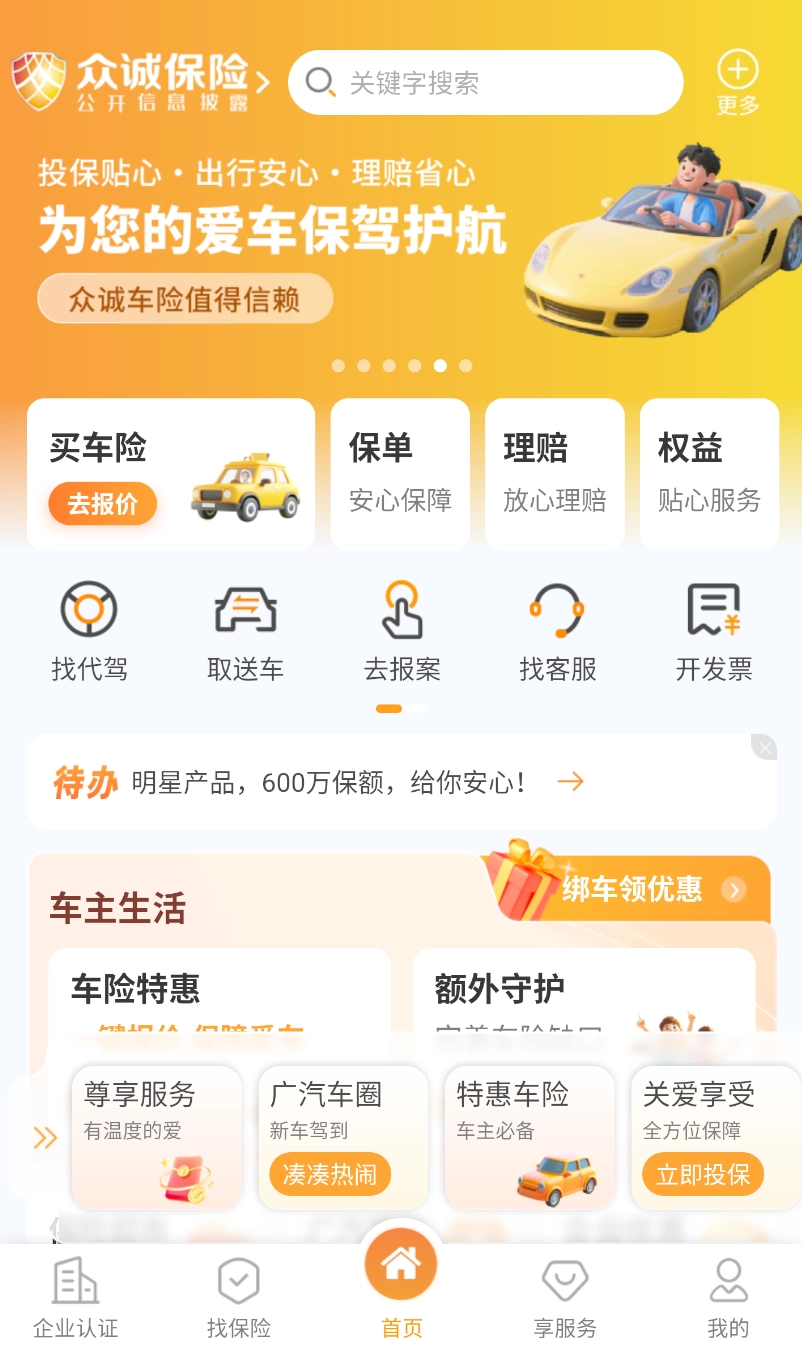The width and height of the screenshot is (802, 1350).
Task: Open the 凑凑热闹 link on 广汽车圈 card
Action: point(330,1175)
